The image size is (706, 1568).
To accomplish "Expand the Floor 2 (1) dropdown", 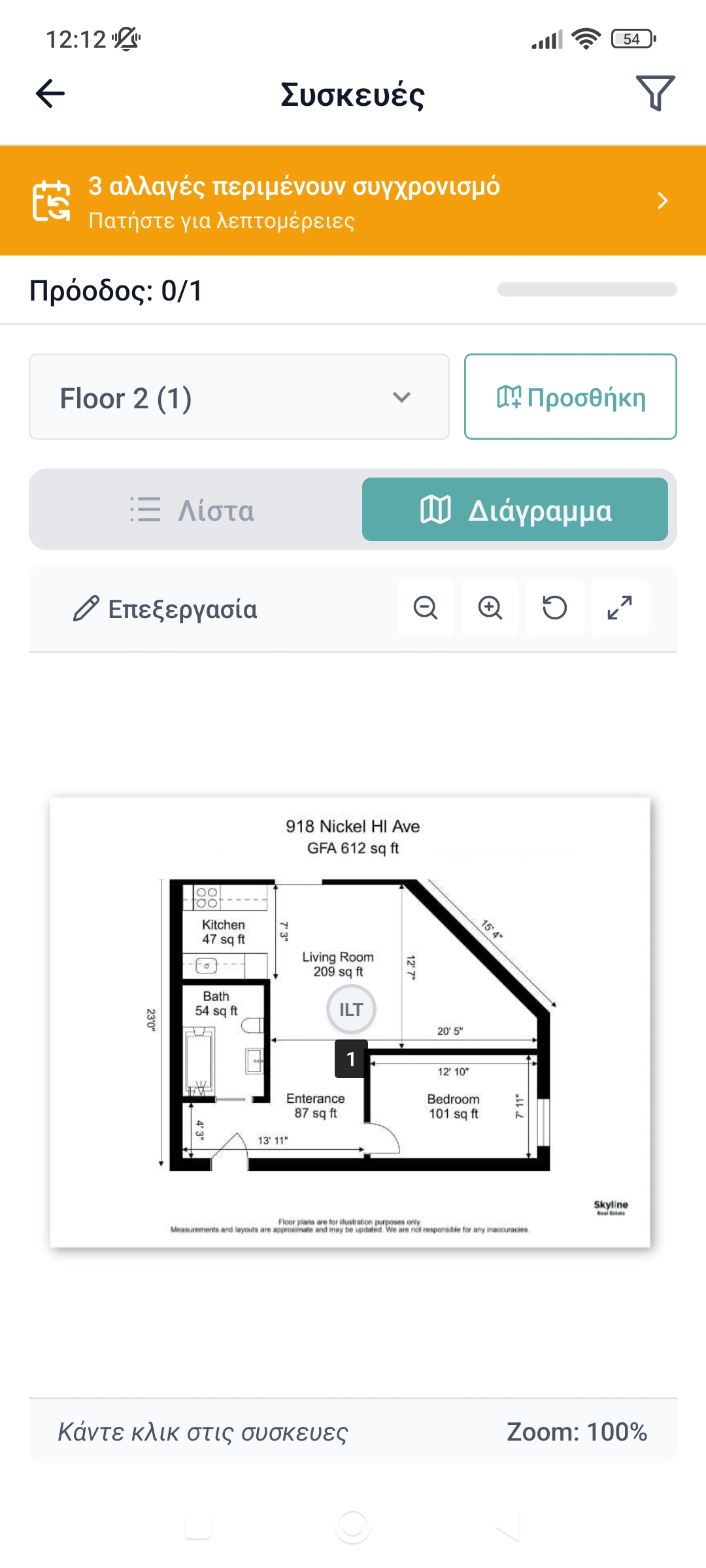I will pos(239,397).
